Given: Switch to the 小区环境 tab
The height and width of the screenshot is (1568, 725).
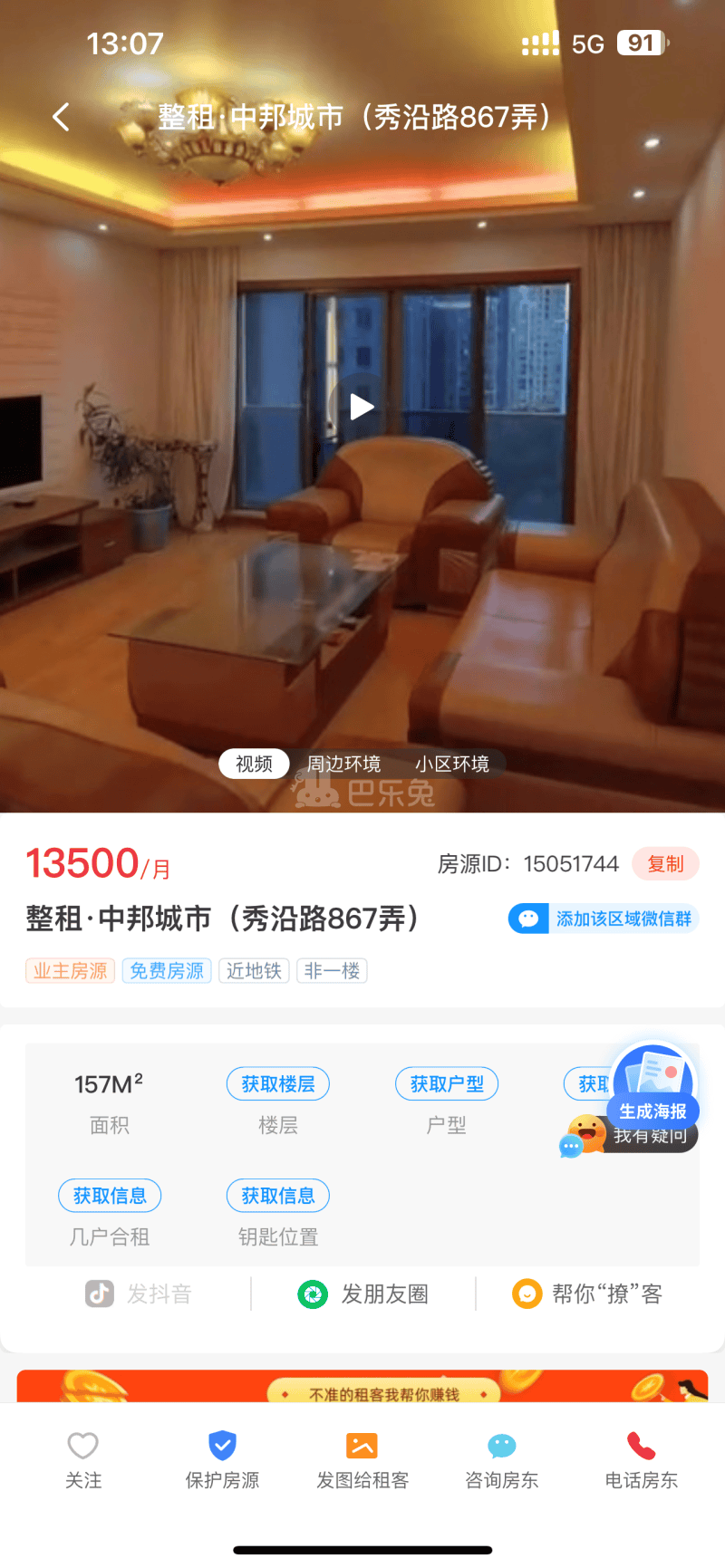Looking at the screenshot, I should 453,764.
